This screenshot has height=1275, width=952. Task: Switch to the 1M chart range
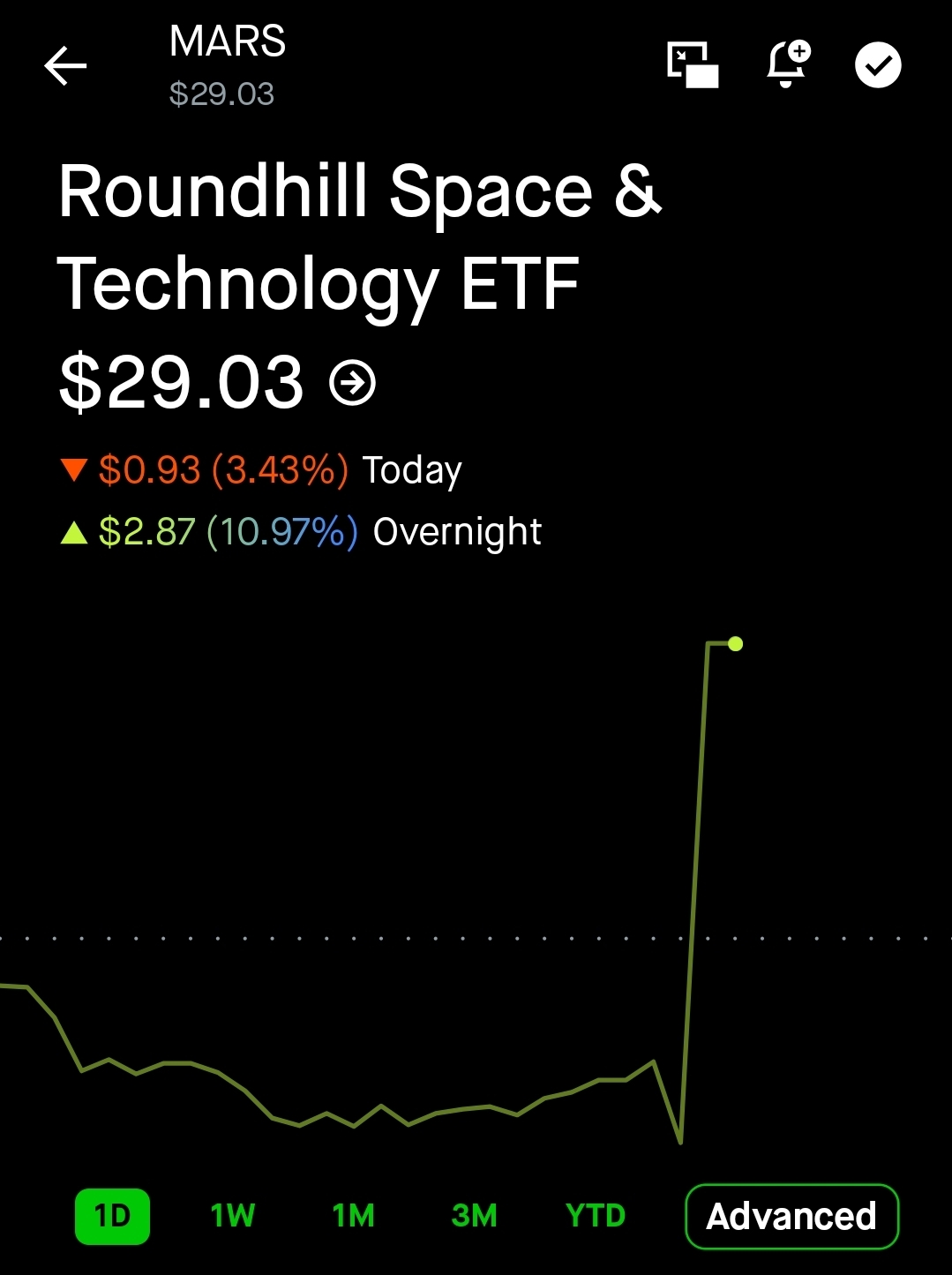(x=354, y=1217)
